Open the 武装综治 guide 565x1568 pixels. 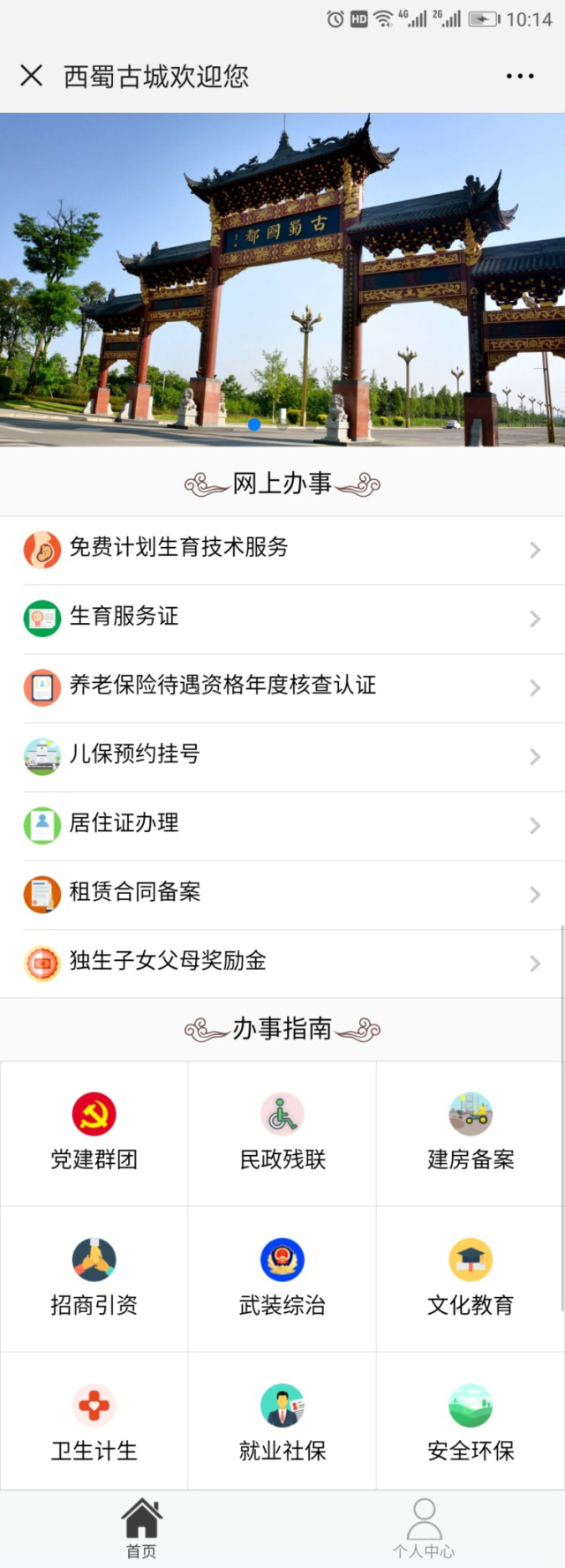[x=282, y=1279]
